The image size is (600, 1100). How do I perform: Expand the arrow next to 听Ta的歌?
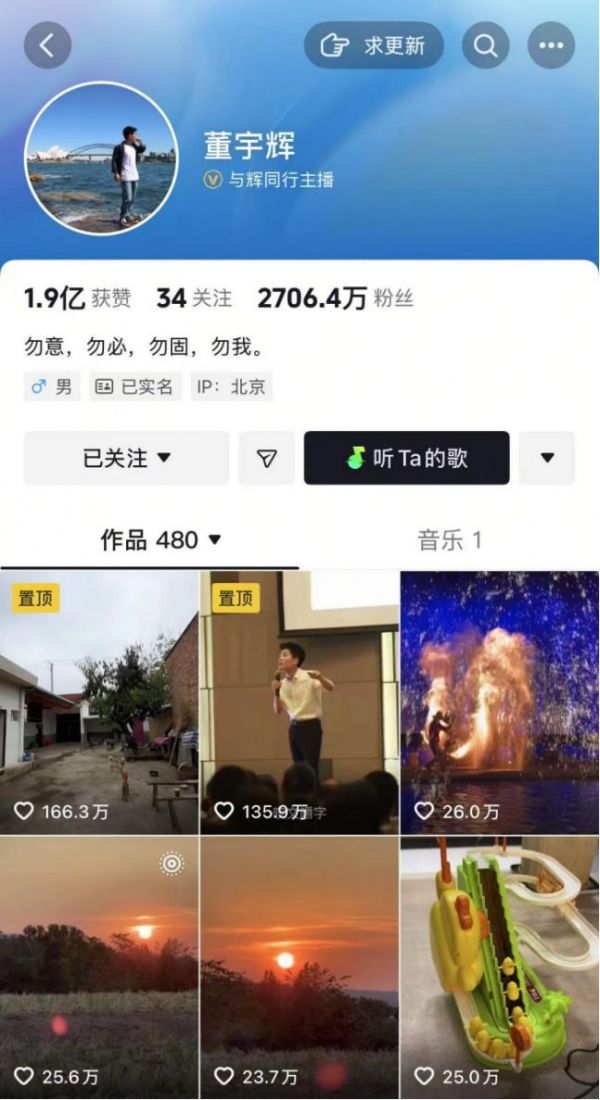[547, 458]
